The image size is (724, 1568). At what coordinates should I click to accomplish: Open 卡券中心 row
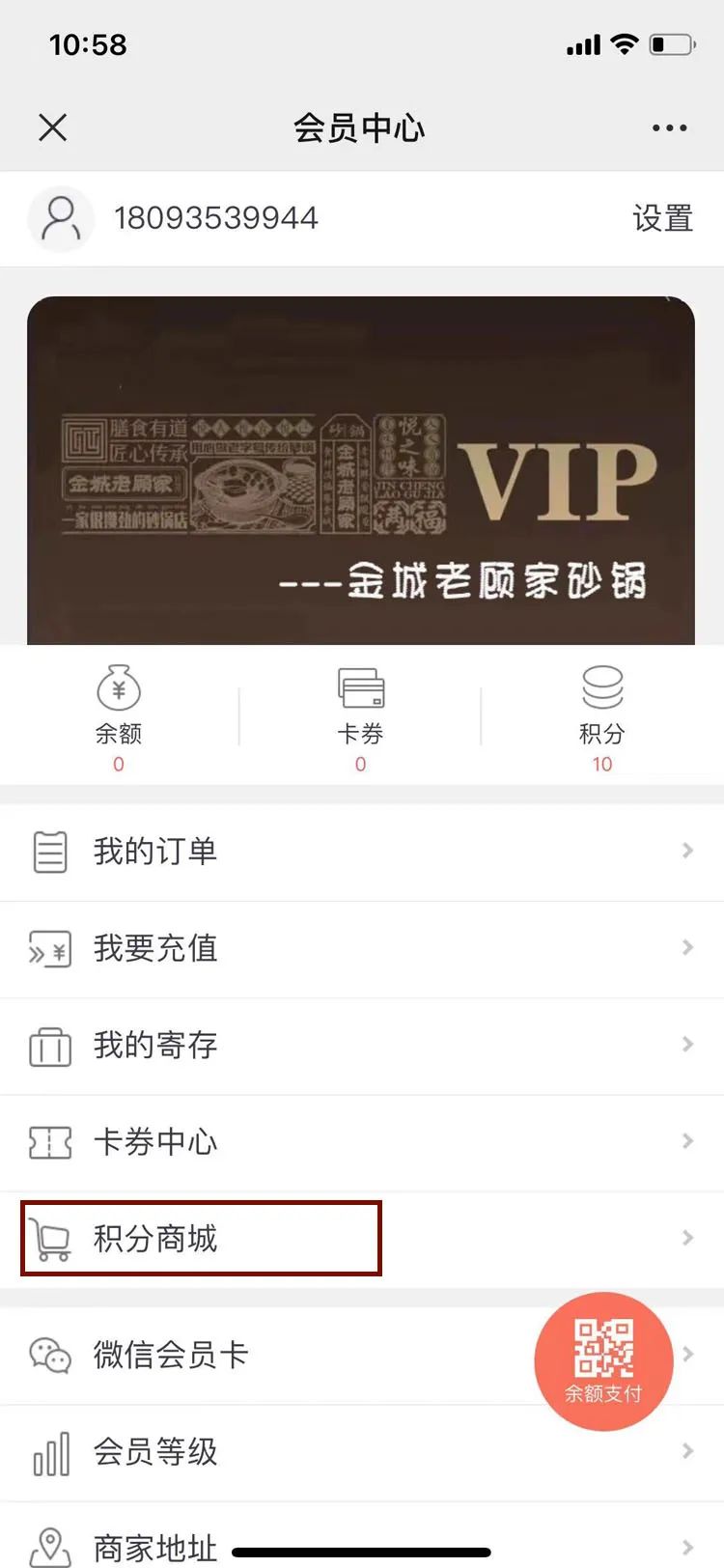tap(361, 1142)
